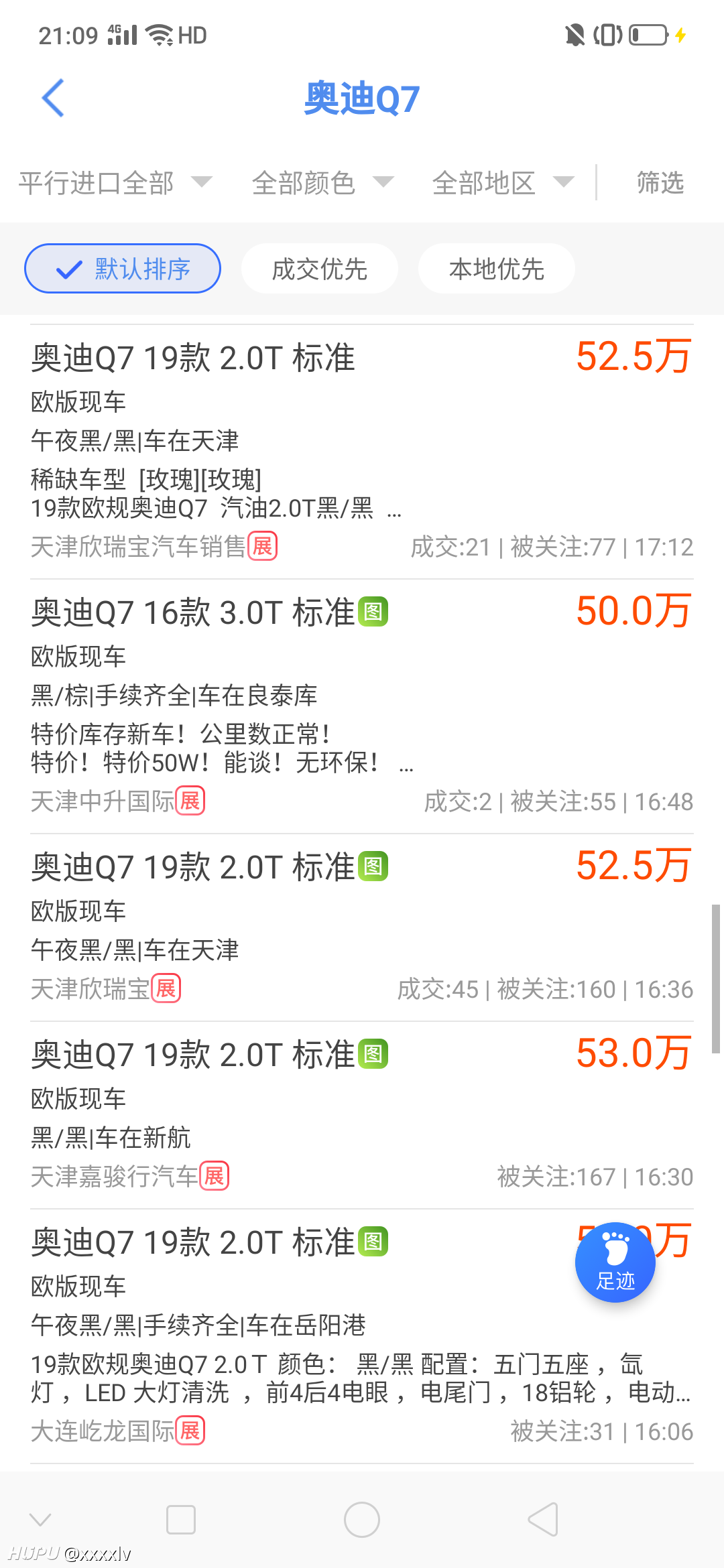The width and height of the screenshot is (724, 1568).
Task: Tap the 足迹 floating button
Action: click(615, 1262)
